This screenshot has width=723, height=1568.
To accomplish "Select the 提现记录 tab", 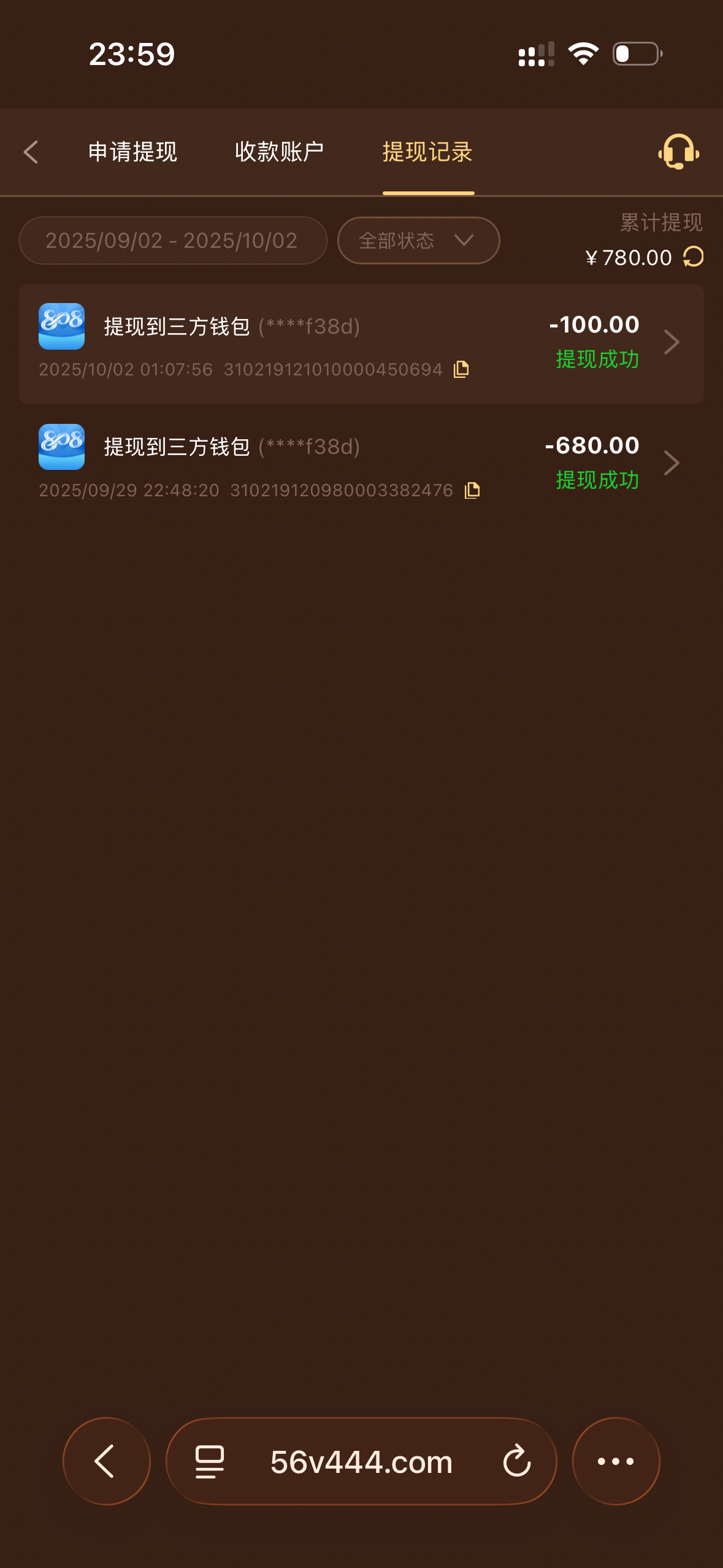I will [x=427, y=152].
